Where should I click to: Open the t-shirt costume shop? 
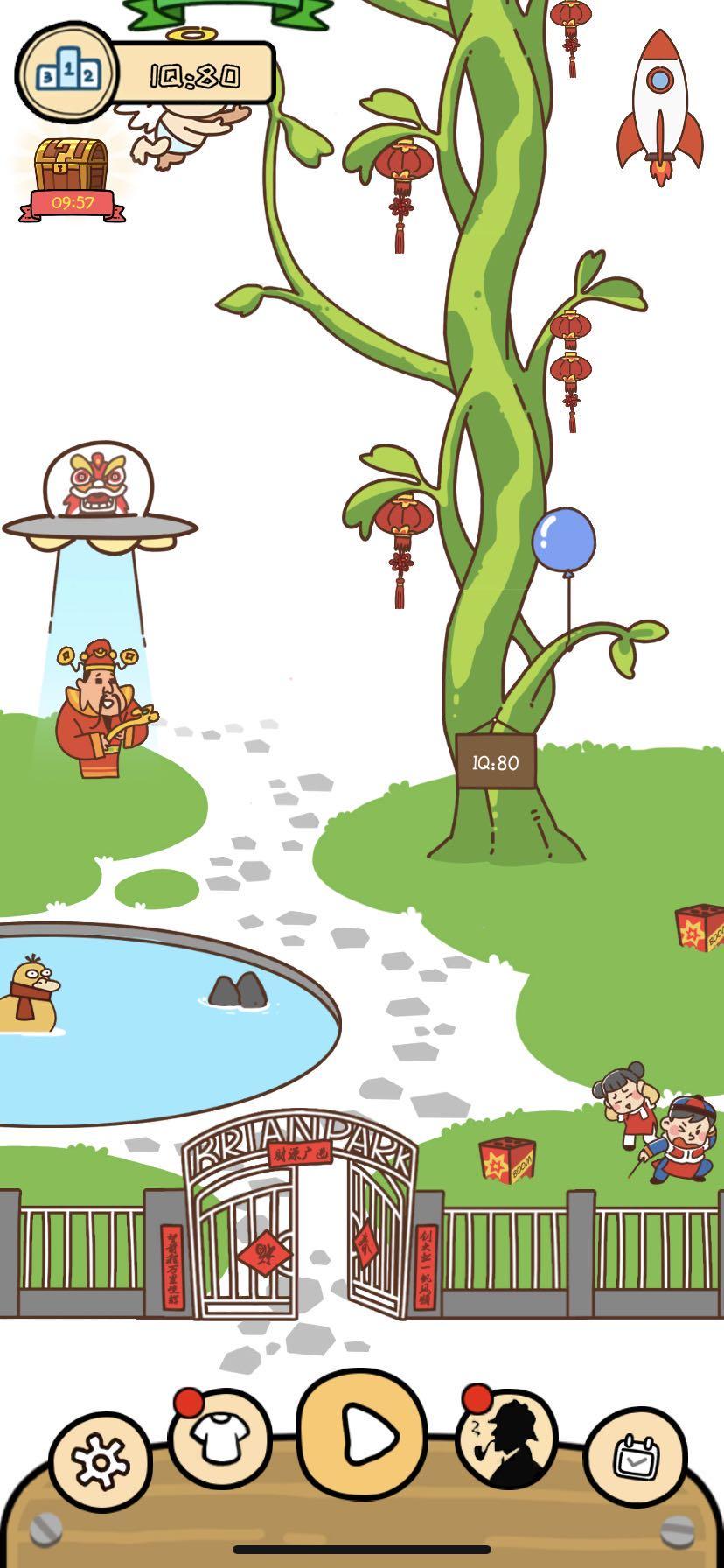coord(219,1438)
